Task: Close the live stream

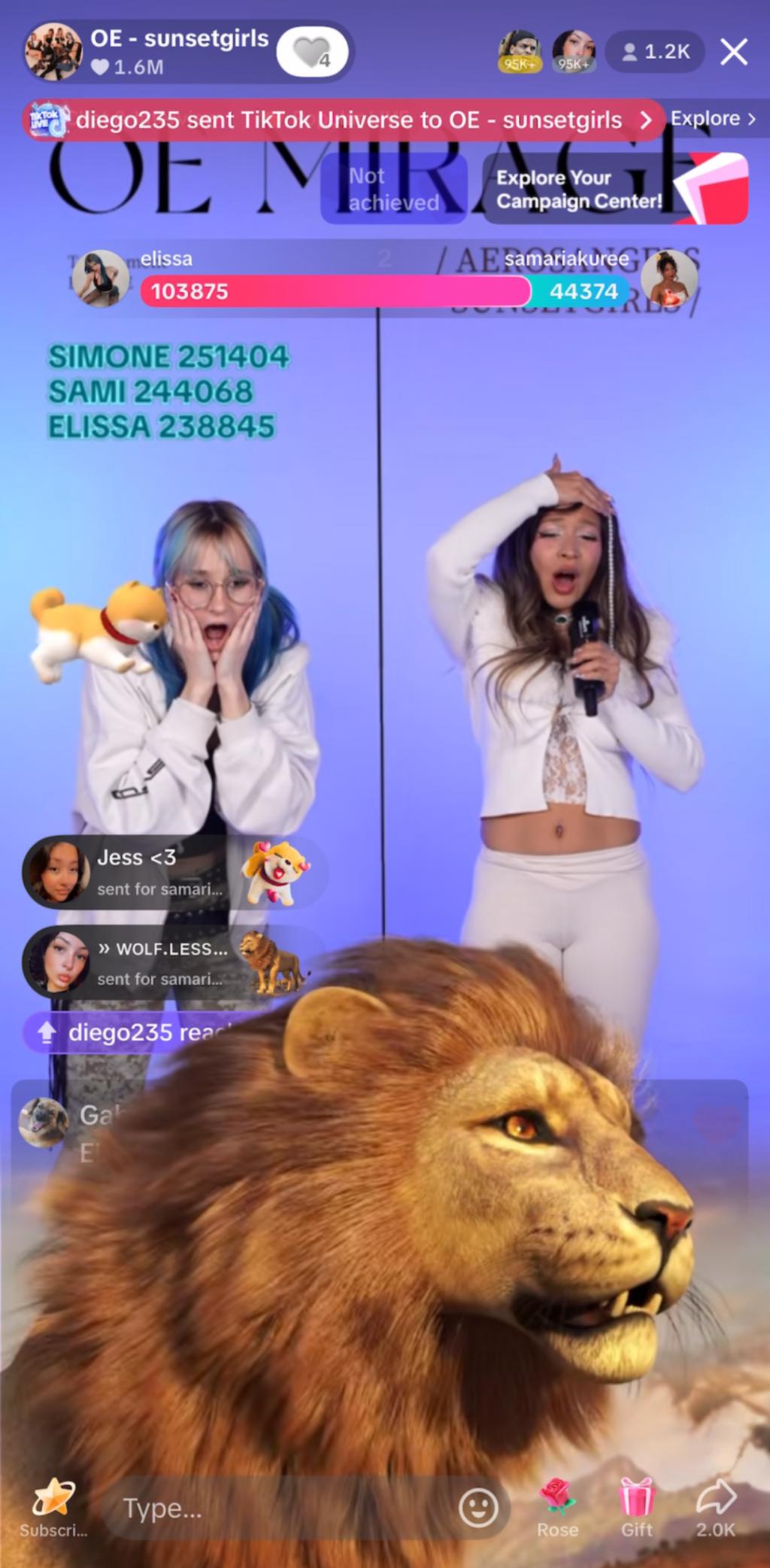Action: (733, 52)
